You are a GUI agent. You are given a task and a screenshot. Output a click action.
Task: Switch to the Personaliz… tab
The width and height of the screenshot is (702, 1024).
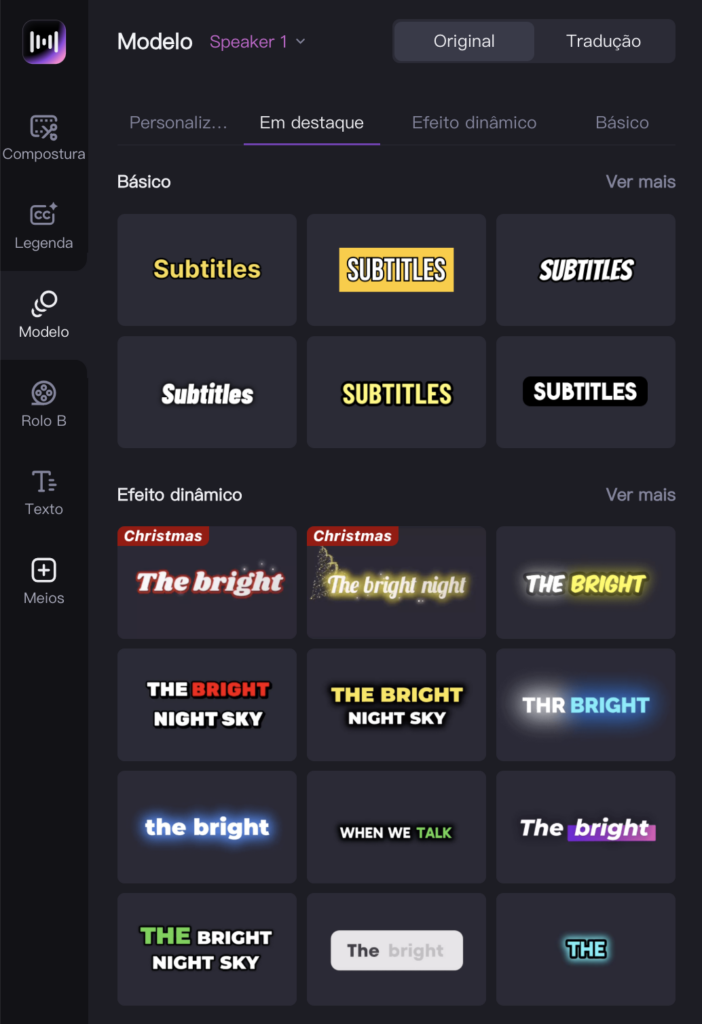(178, 123)
